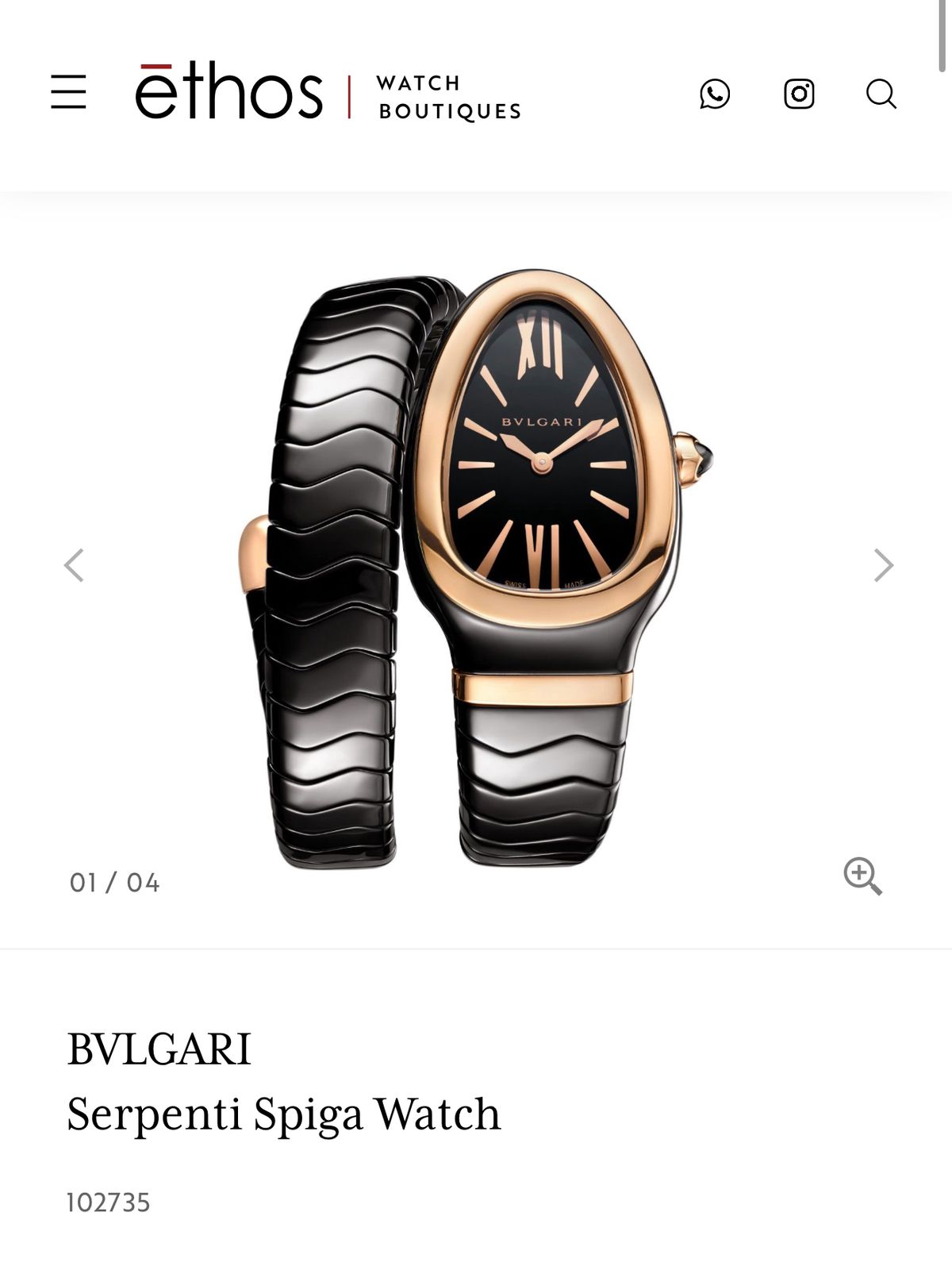Screen dimensions: 952x1270
Task: Contact Ethos via the WhatsApp icon
Action: pyautogui.click(x=715, y=94)
